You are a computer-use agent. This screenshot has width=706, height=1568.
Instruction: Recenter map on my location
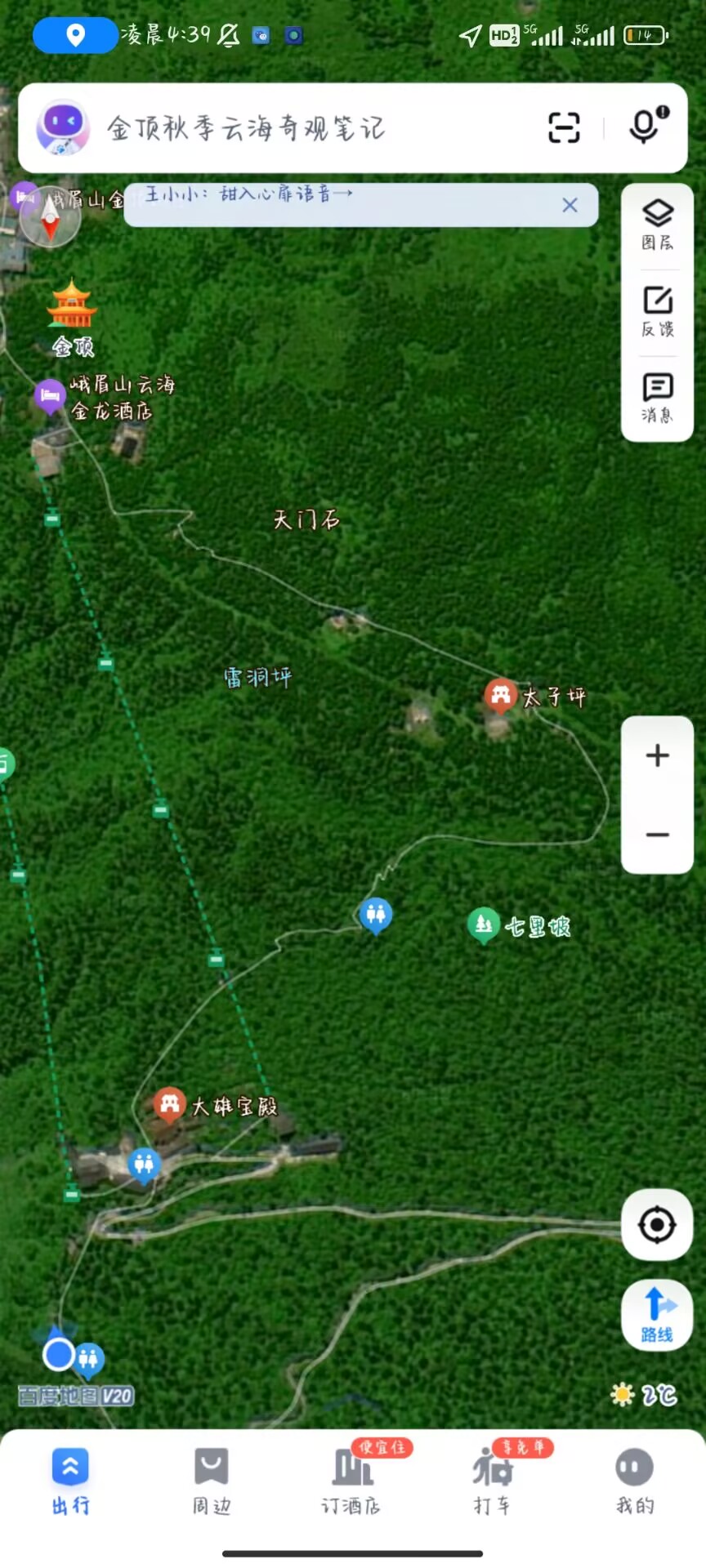pos(658,1225)
